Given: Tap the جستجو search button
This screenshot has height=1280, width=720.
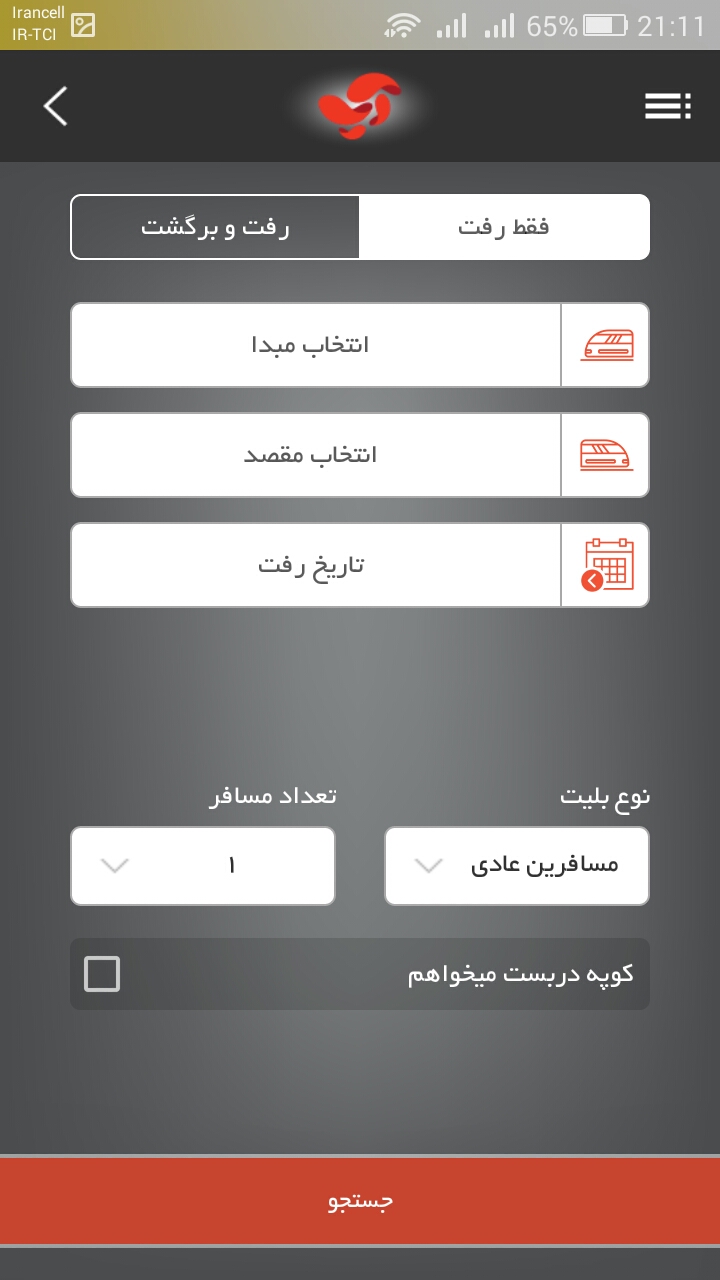Looking at the screenshot, I should [360, 1201].
